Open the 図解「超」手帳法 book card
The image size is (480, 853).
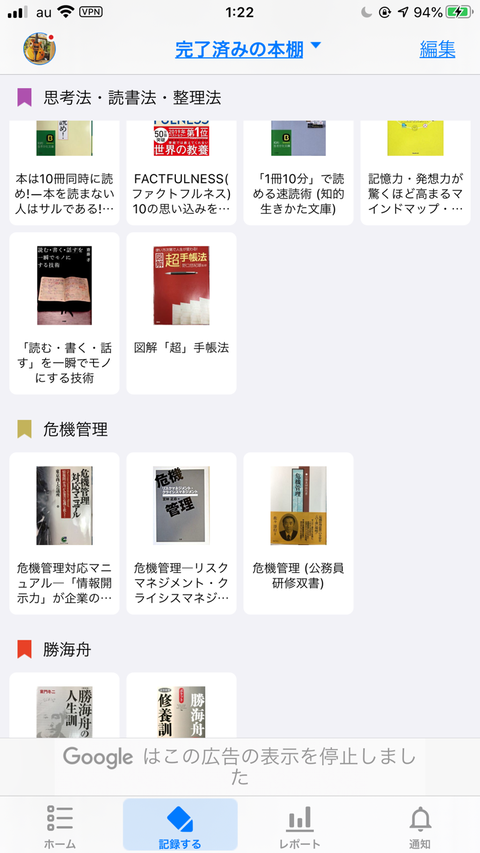(181, 313)
